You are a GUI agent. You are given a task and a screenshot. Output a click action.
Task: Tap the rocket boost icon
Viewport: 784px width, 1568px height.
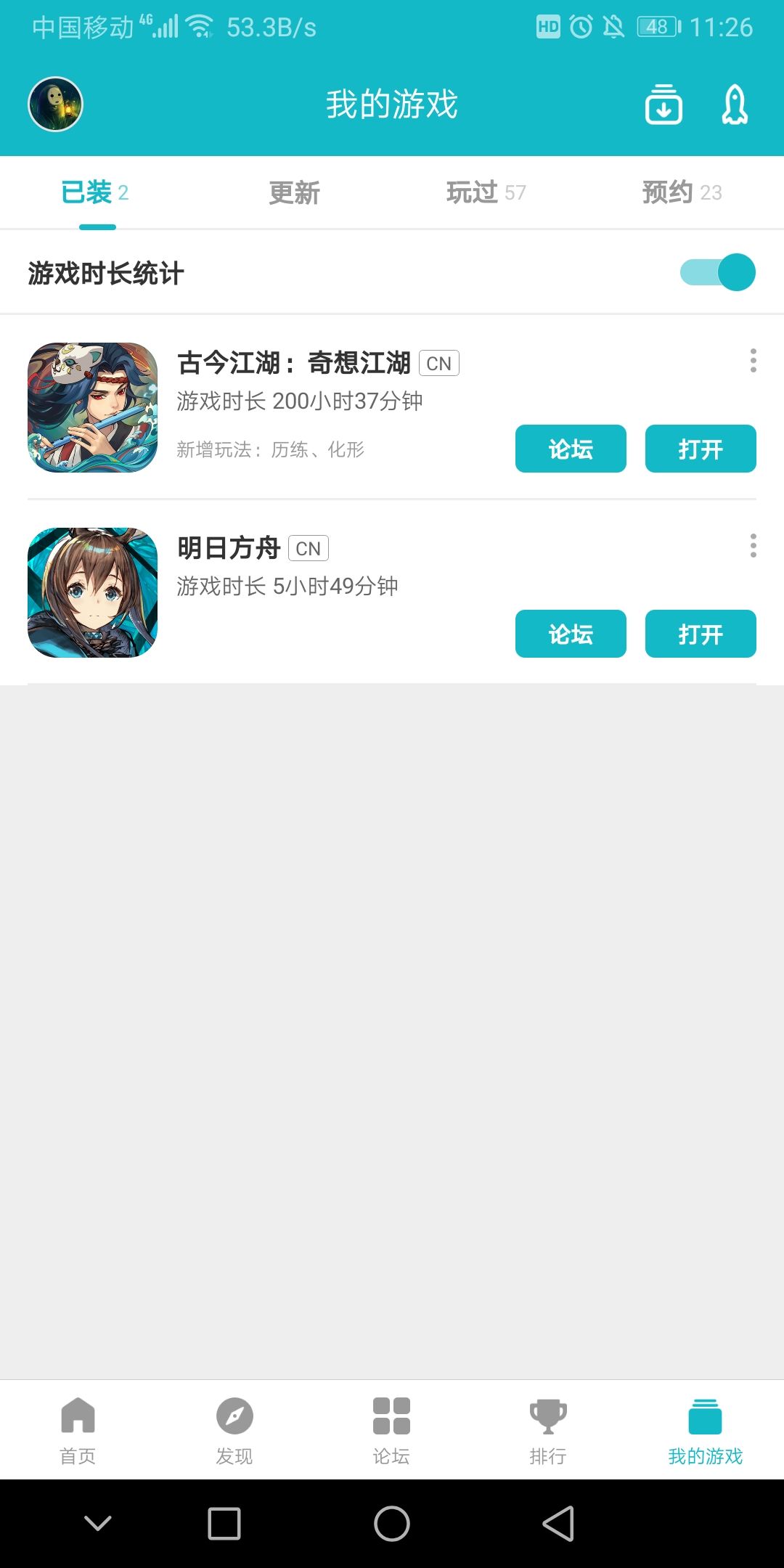pyautogui.click(x=735, y=105)
